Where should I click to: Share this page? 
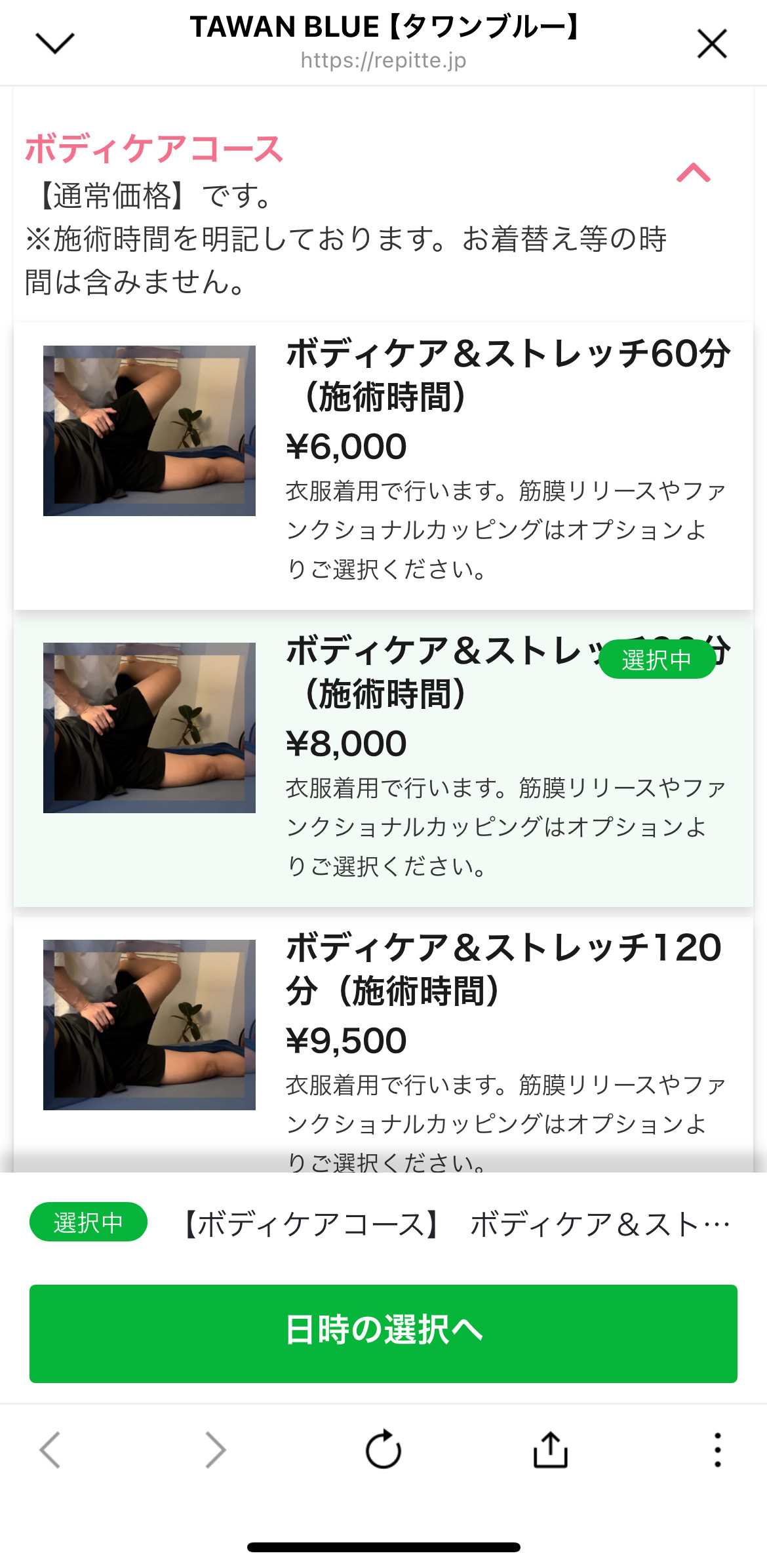click(551, 1448)
